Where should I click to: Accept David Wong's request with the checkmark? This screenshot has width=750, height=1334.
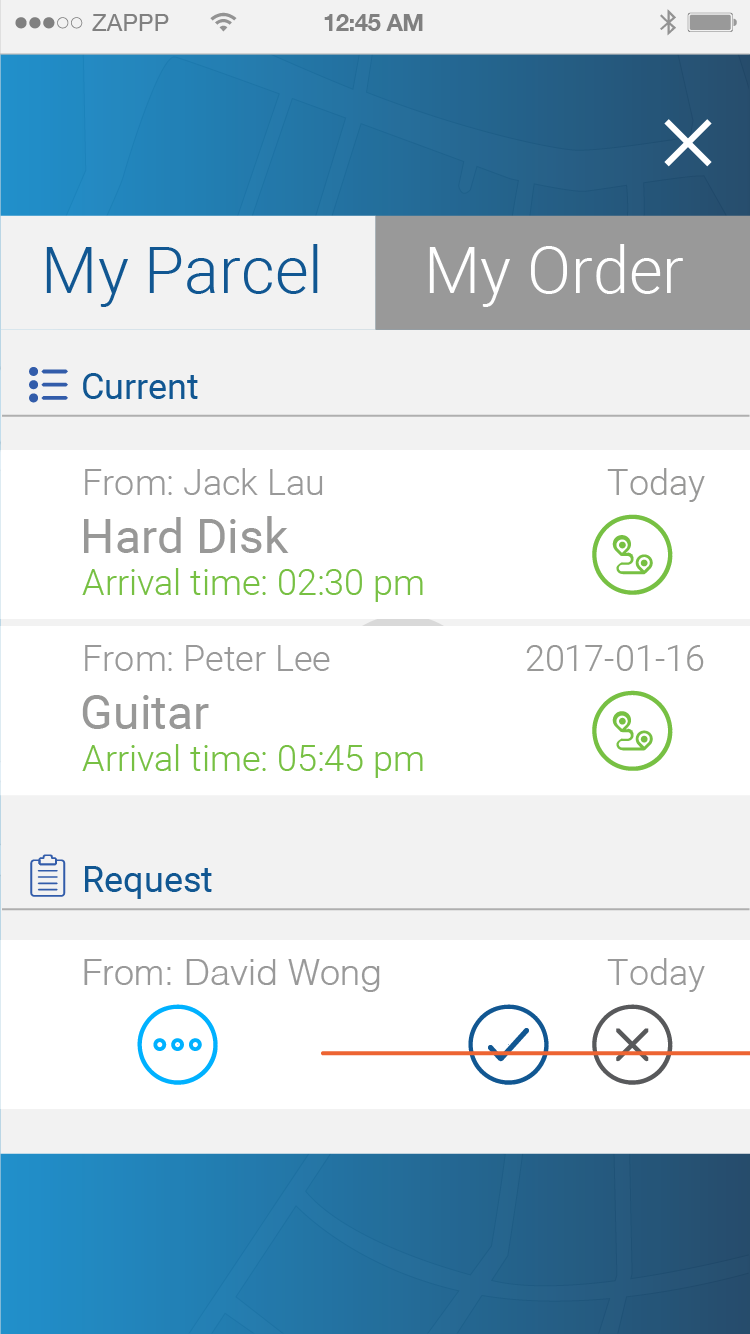click(x=509, y=1045)
